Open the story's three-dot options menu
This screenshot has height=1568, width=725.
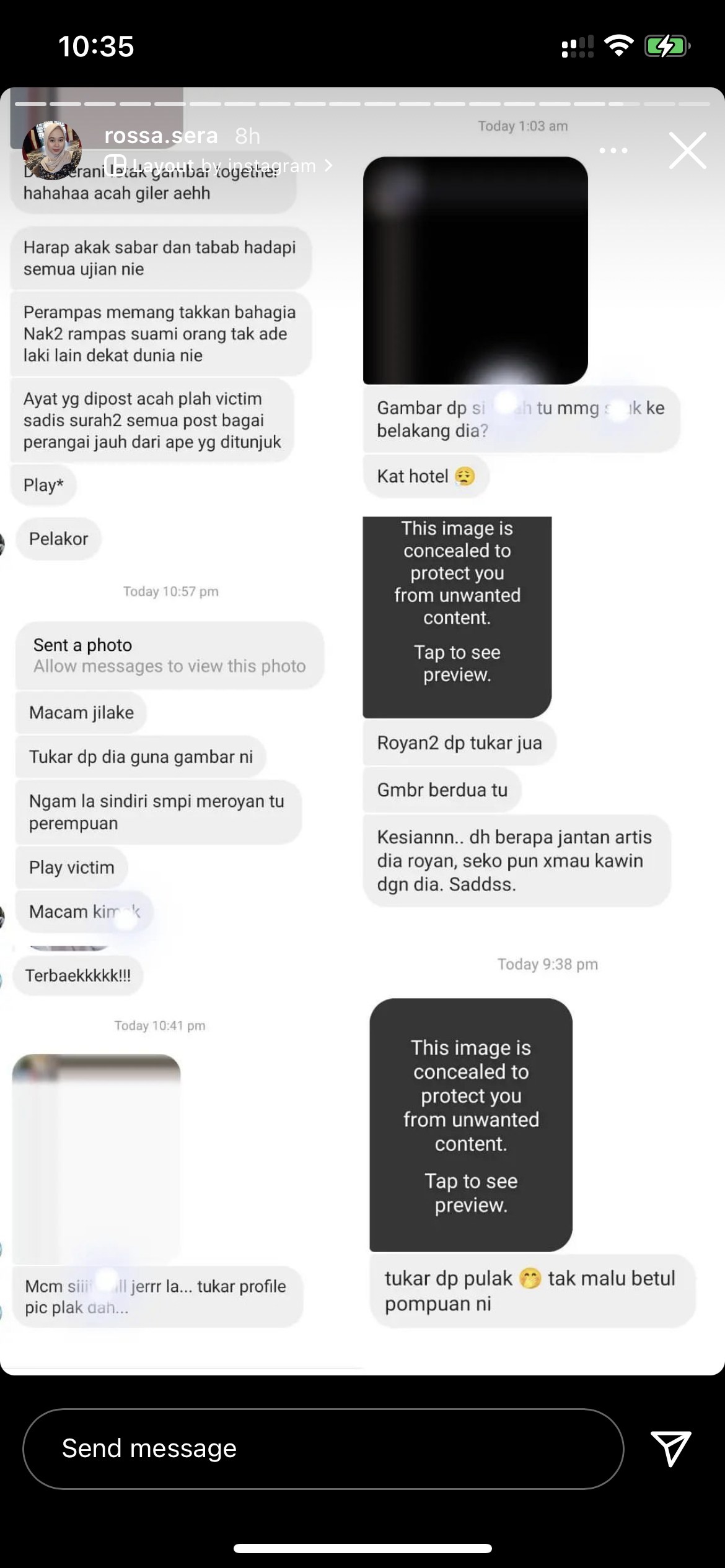click(613, 150)
